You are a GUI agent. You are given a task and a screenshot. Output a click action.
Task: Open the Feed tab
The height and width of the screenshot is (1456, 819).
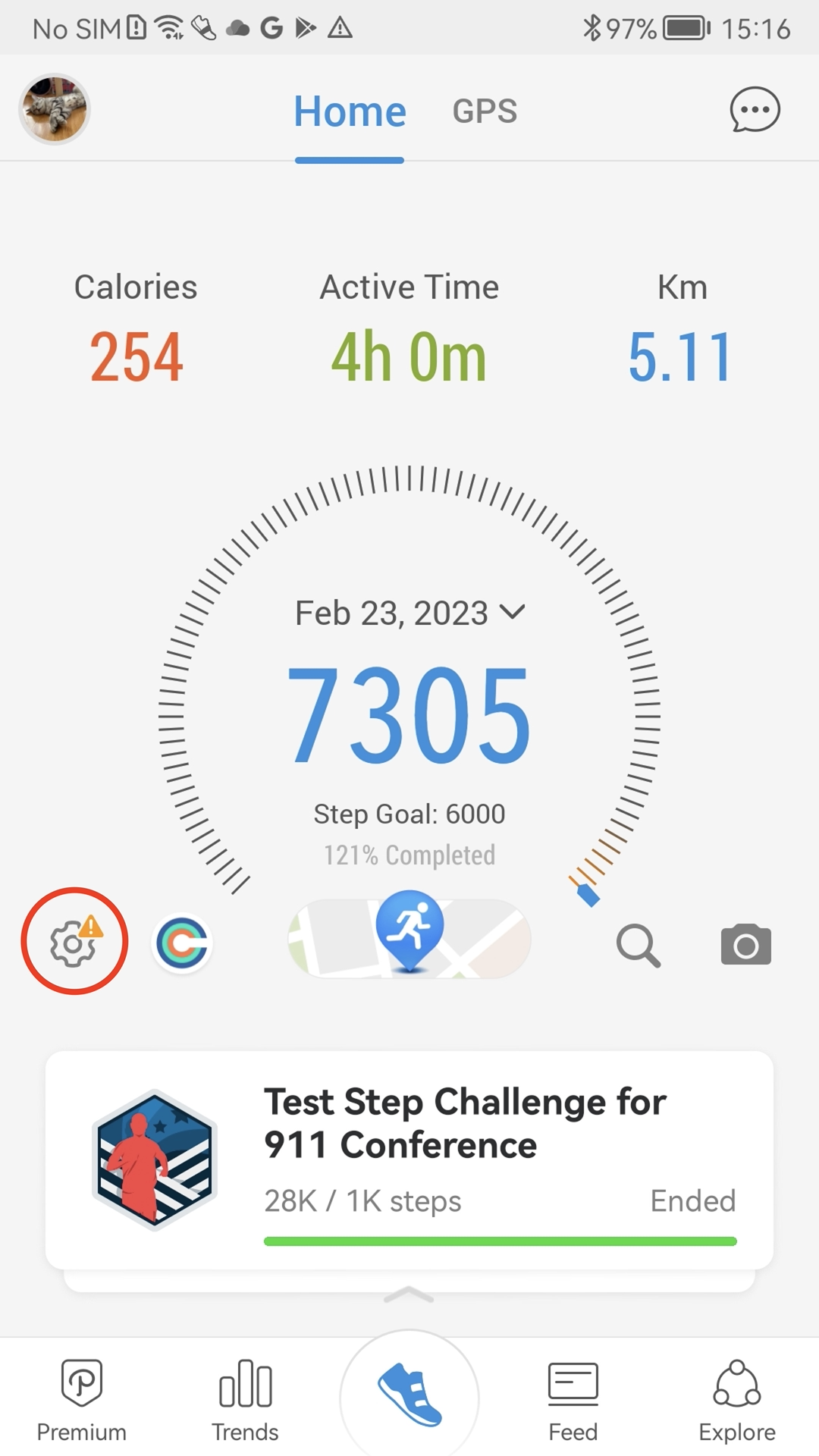(573, 1399)
